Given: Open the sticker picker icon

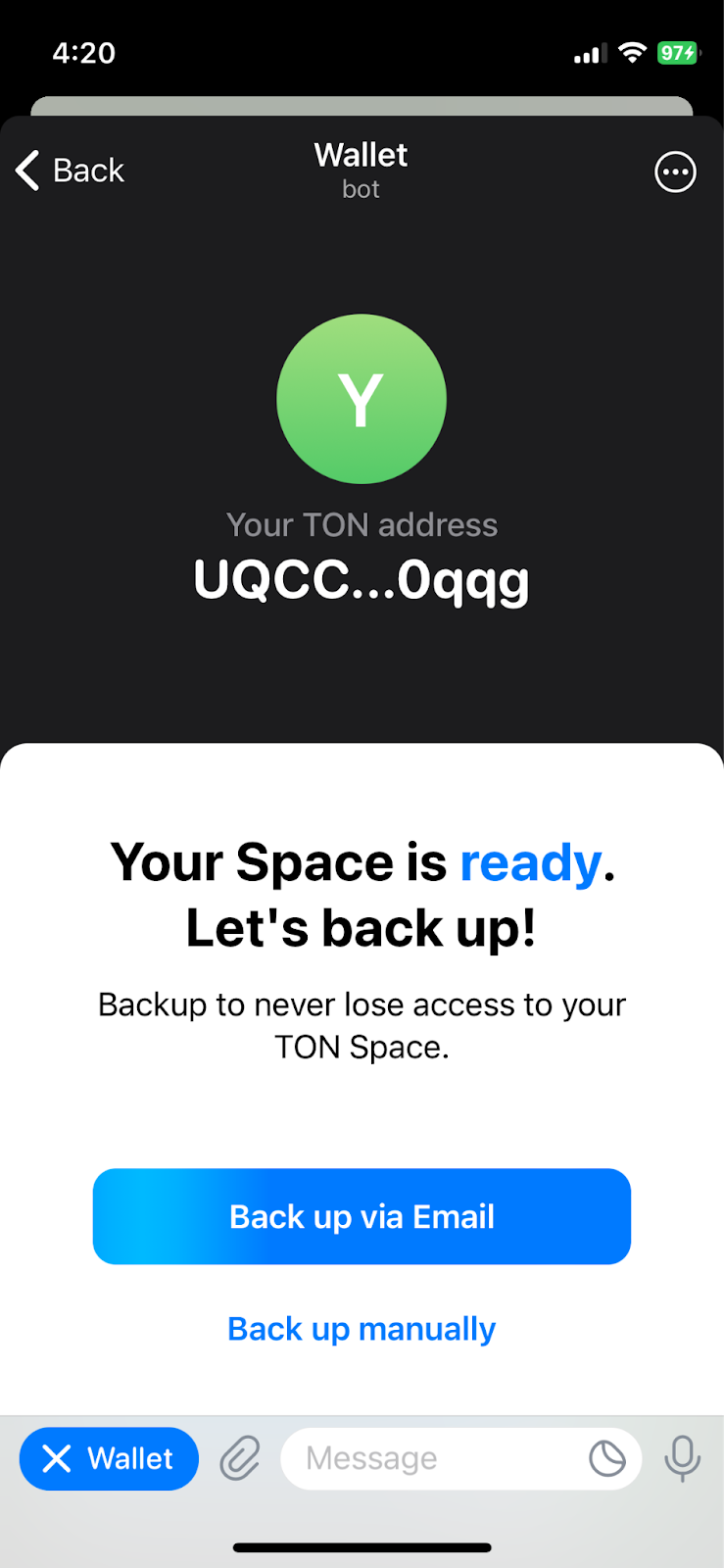Looking at the screenshot, I should pos(607,1458).
